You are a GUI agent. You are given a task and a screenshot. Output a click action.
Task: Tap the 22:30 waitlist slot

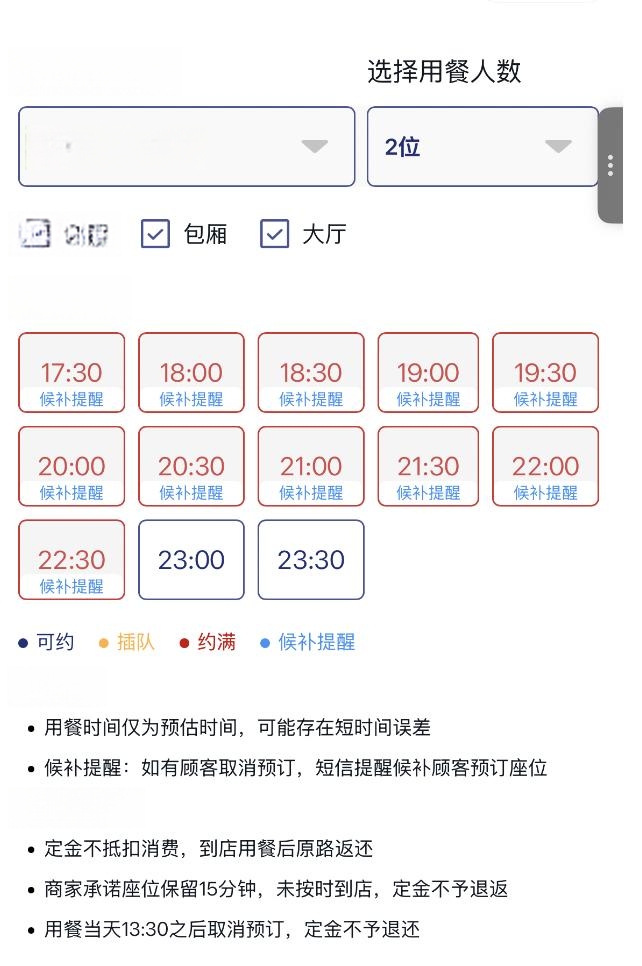71,560
